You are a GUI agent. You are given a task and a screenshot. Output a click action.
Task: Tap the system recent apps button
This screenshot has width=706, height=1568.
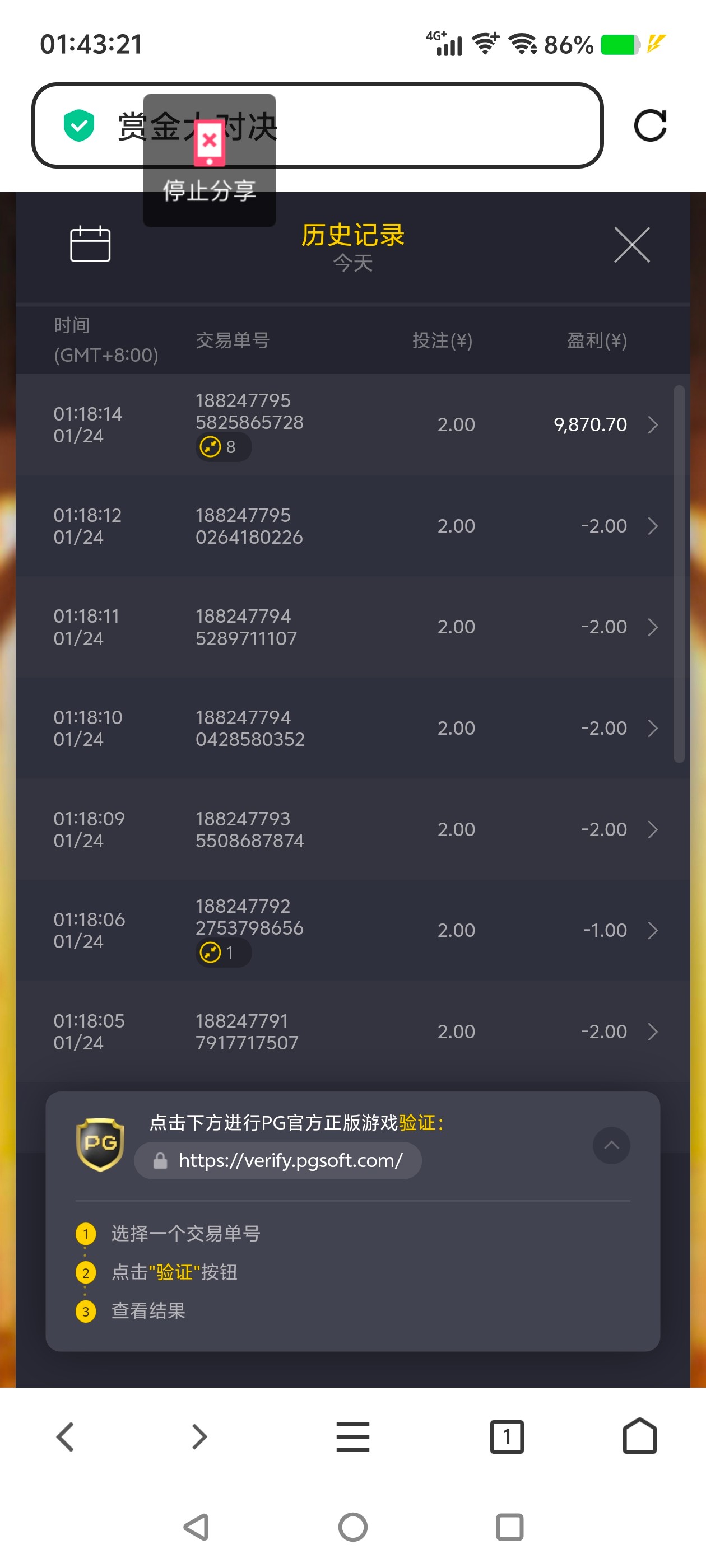click(x=509, y=1527)
